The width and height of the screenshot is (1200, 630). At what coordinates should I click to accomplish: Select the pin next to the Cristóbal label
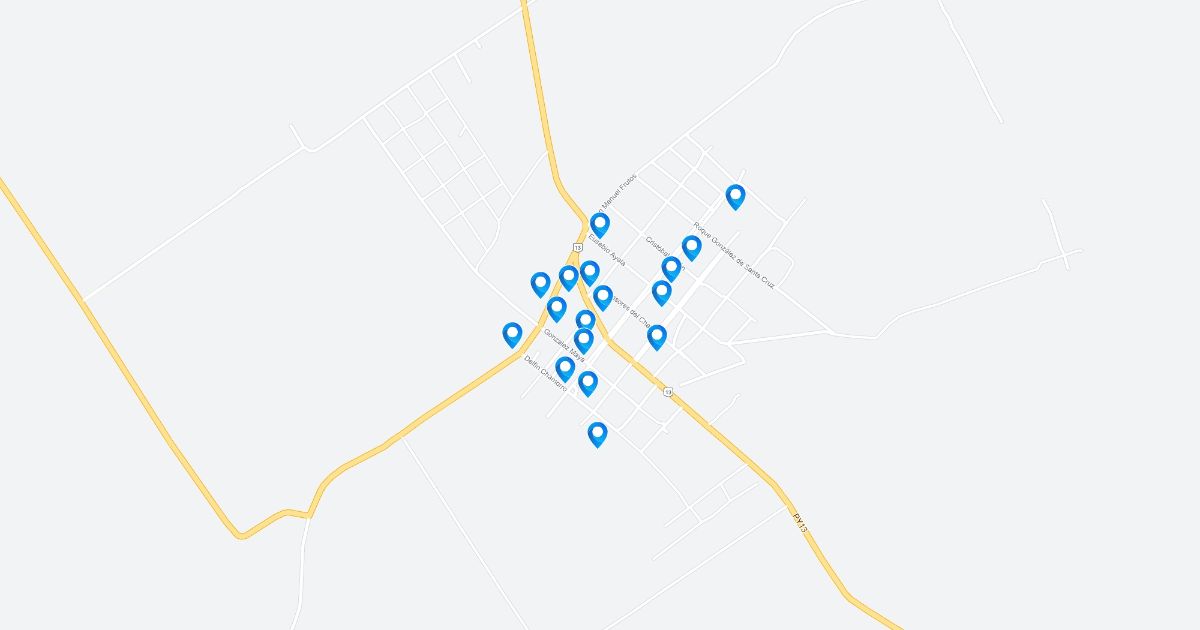tap(671, 268)
